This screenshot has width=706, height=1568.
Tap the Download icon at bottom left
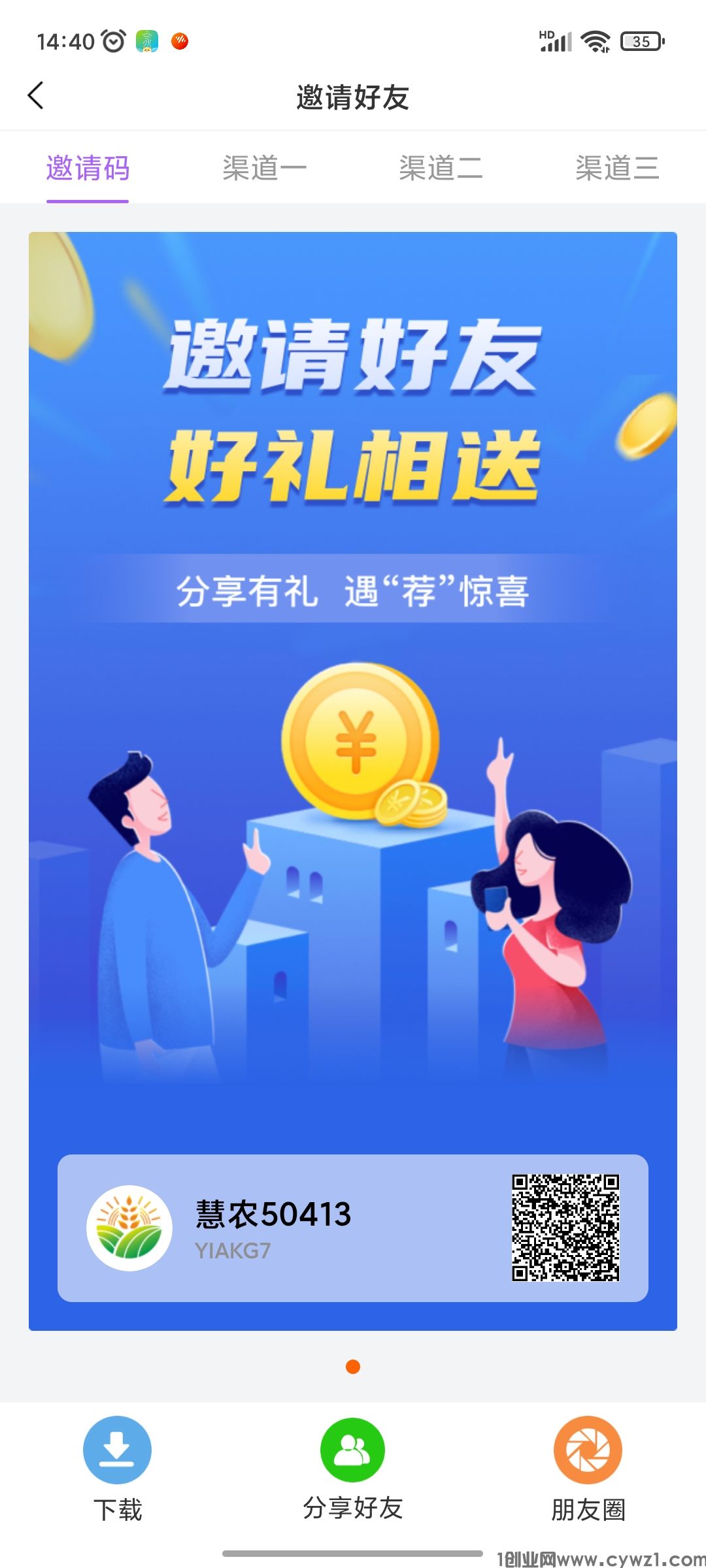[116, 1449]
